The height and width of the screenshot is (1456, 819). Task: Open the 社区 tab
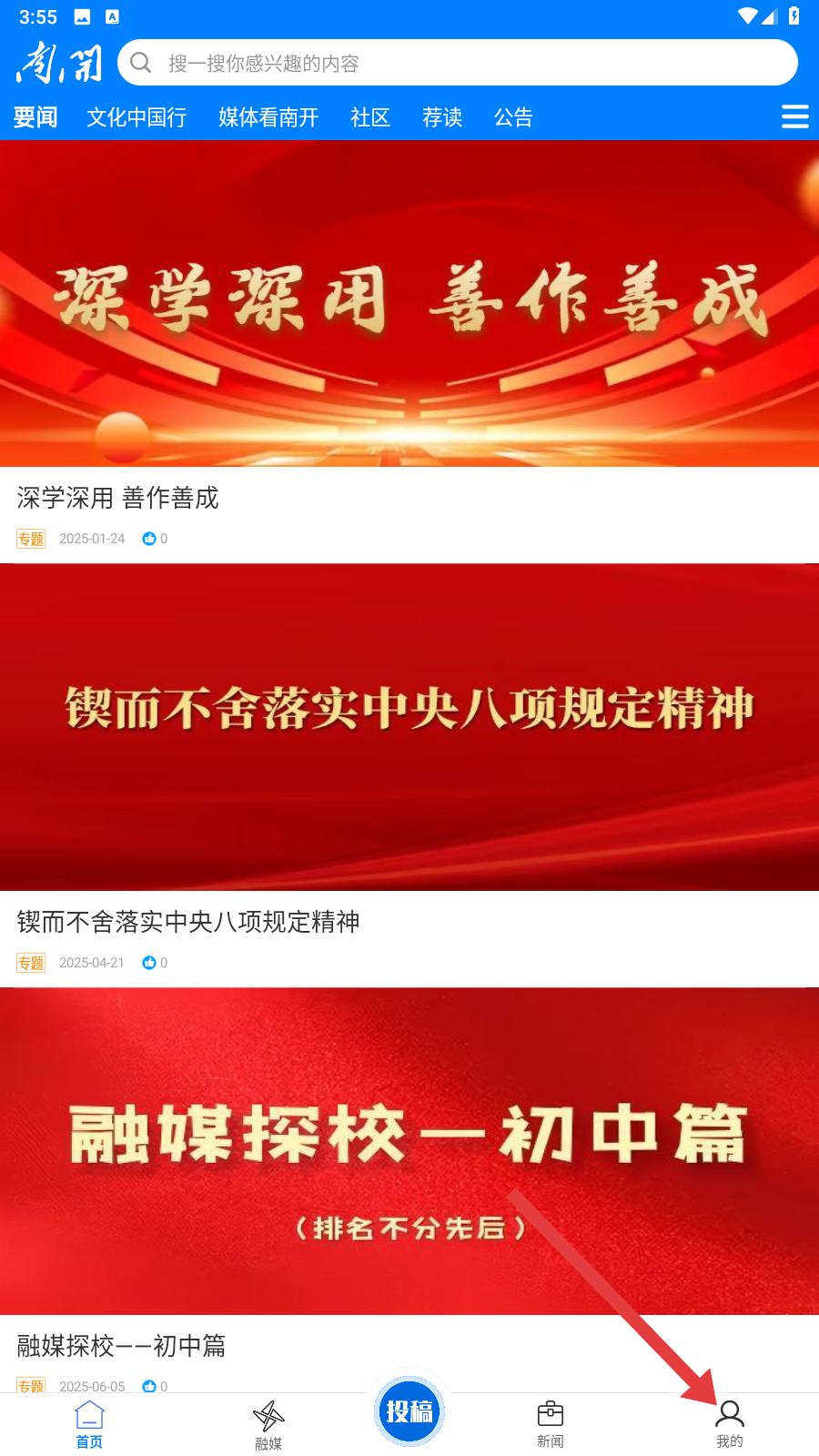(370, 117)
